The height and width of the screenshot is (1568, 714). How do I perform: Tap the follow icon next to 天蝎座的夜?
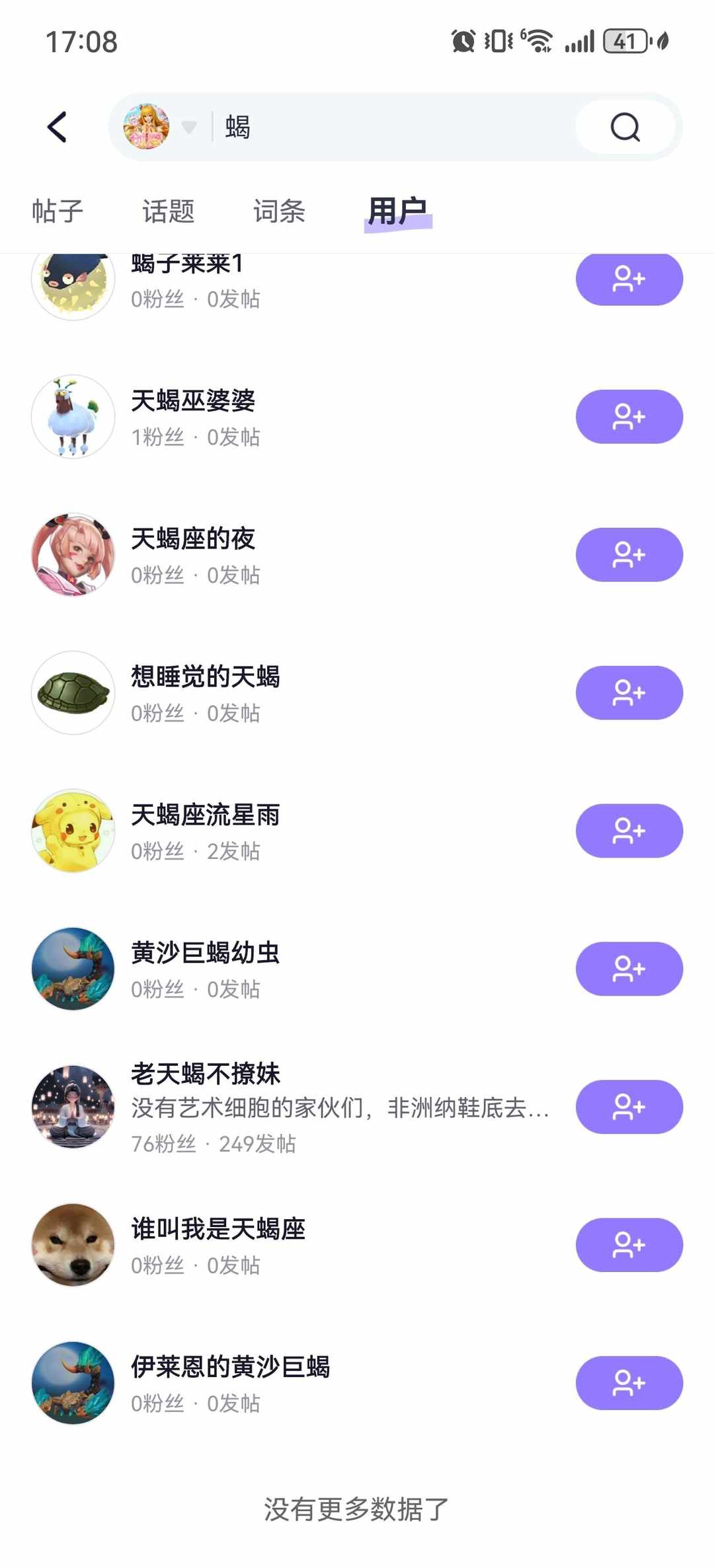[629, 555]
